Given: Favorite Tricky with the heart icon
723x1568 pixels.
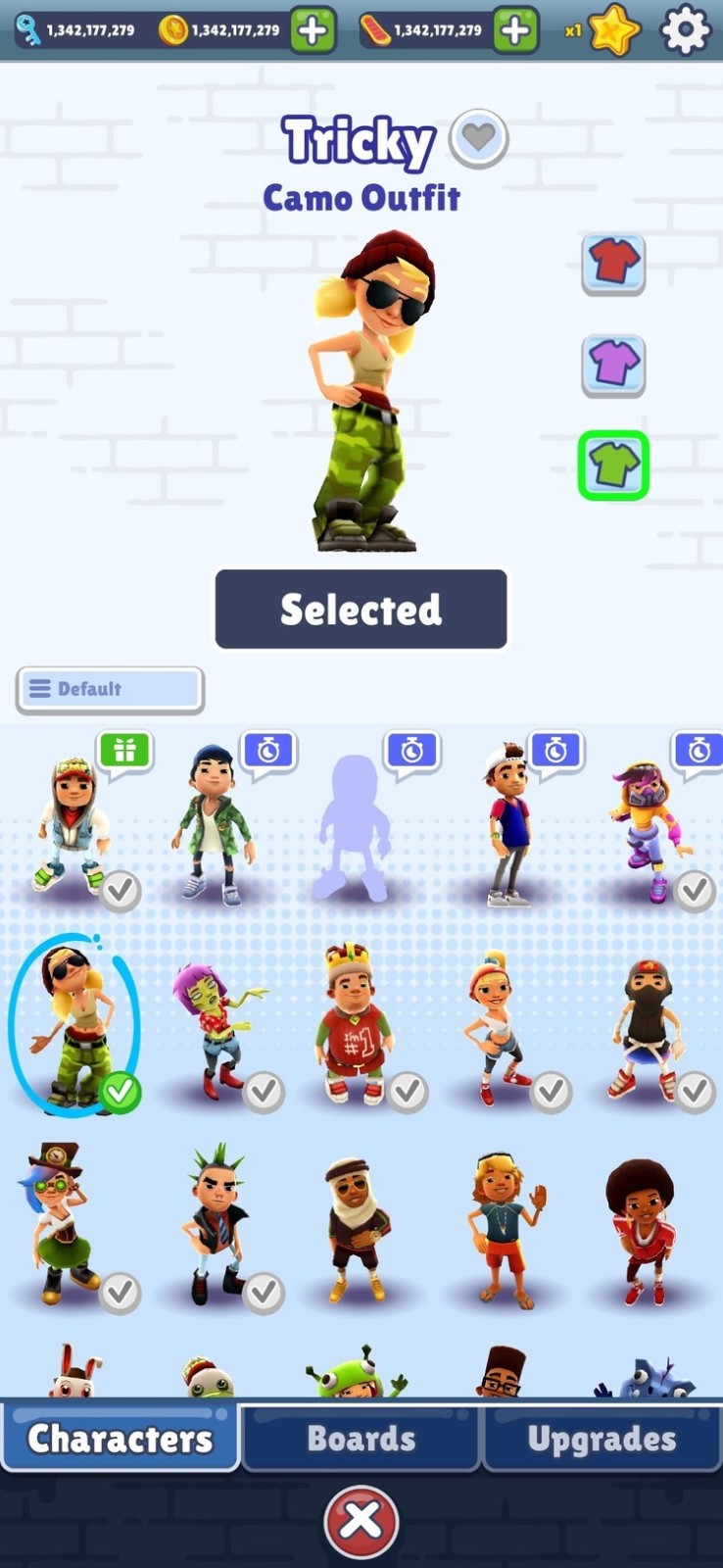Looking at the screenshot, I should click(478, 138).
